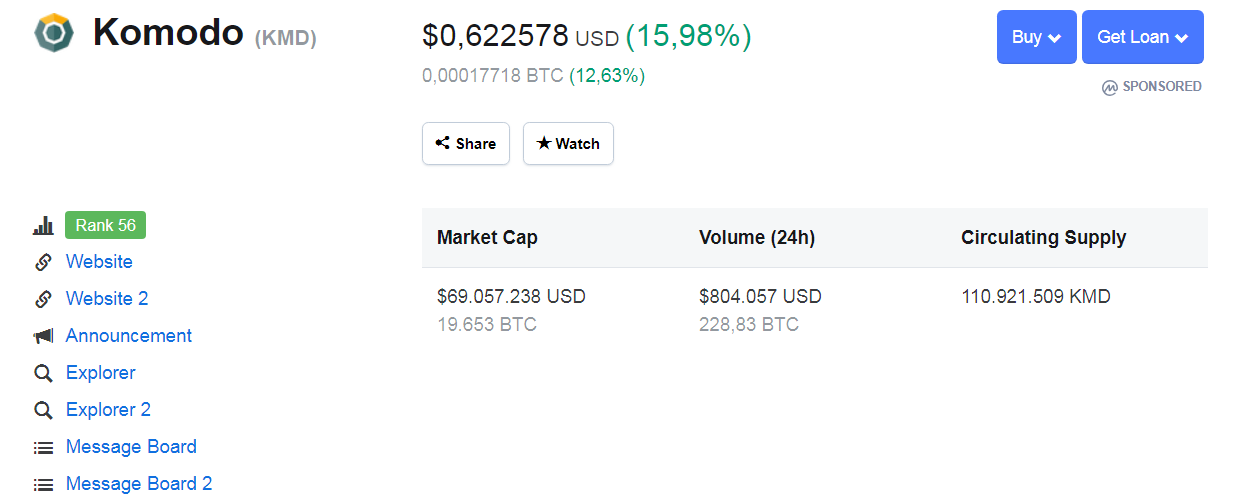The image size is (1241, 496).
Task: Add Komodo to watchlist
Action: pyautogui.click(x=567, y=143)
